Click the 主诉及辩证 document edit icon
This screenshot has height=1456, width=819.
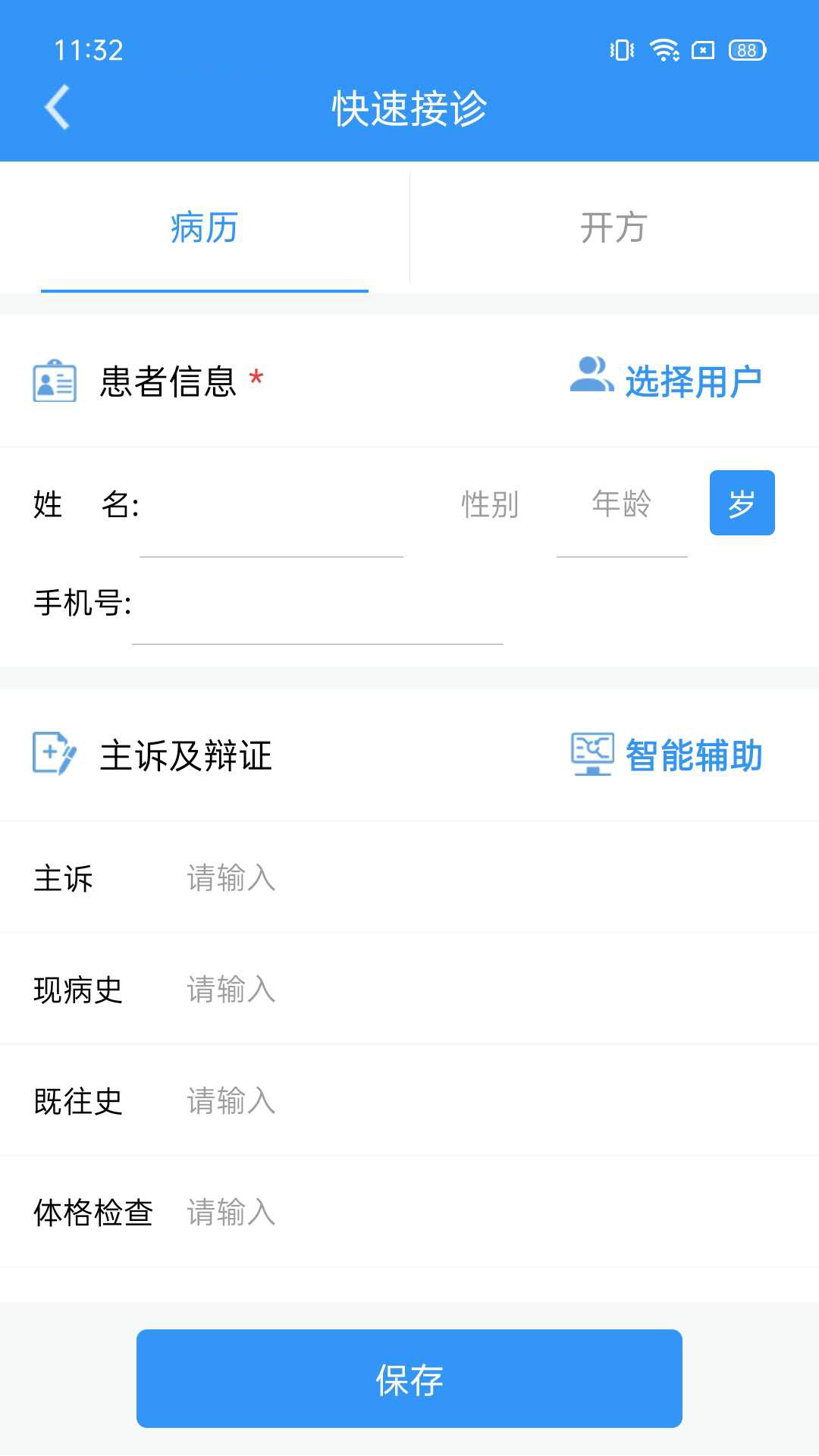click(x=55, y=755)
